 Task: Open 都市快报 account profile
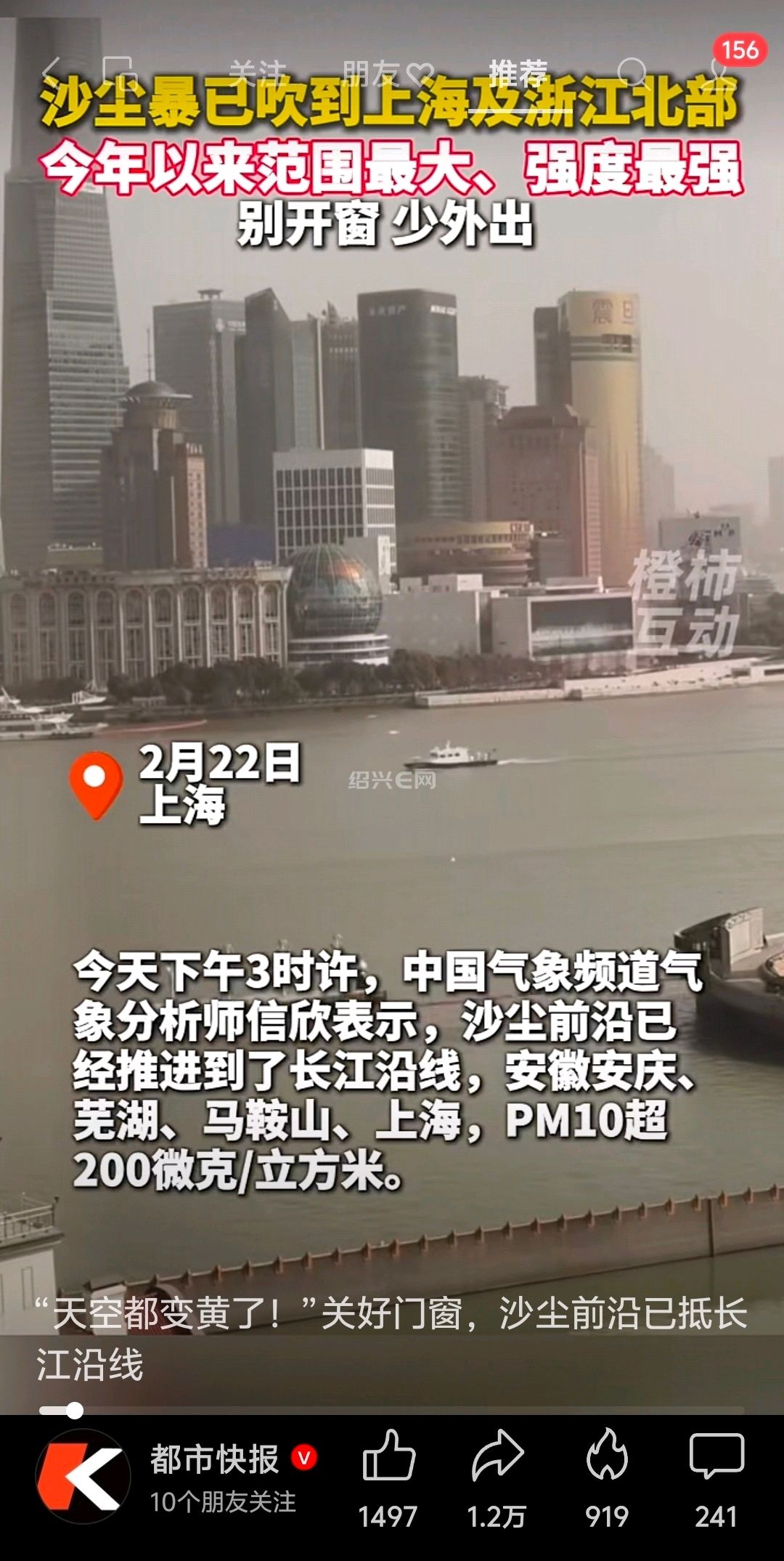click(x=83, y=1477)
